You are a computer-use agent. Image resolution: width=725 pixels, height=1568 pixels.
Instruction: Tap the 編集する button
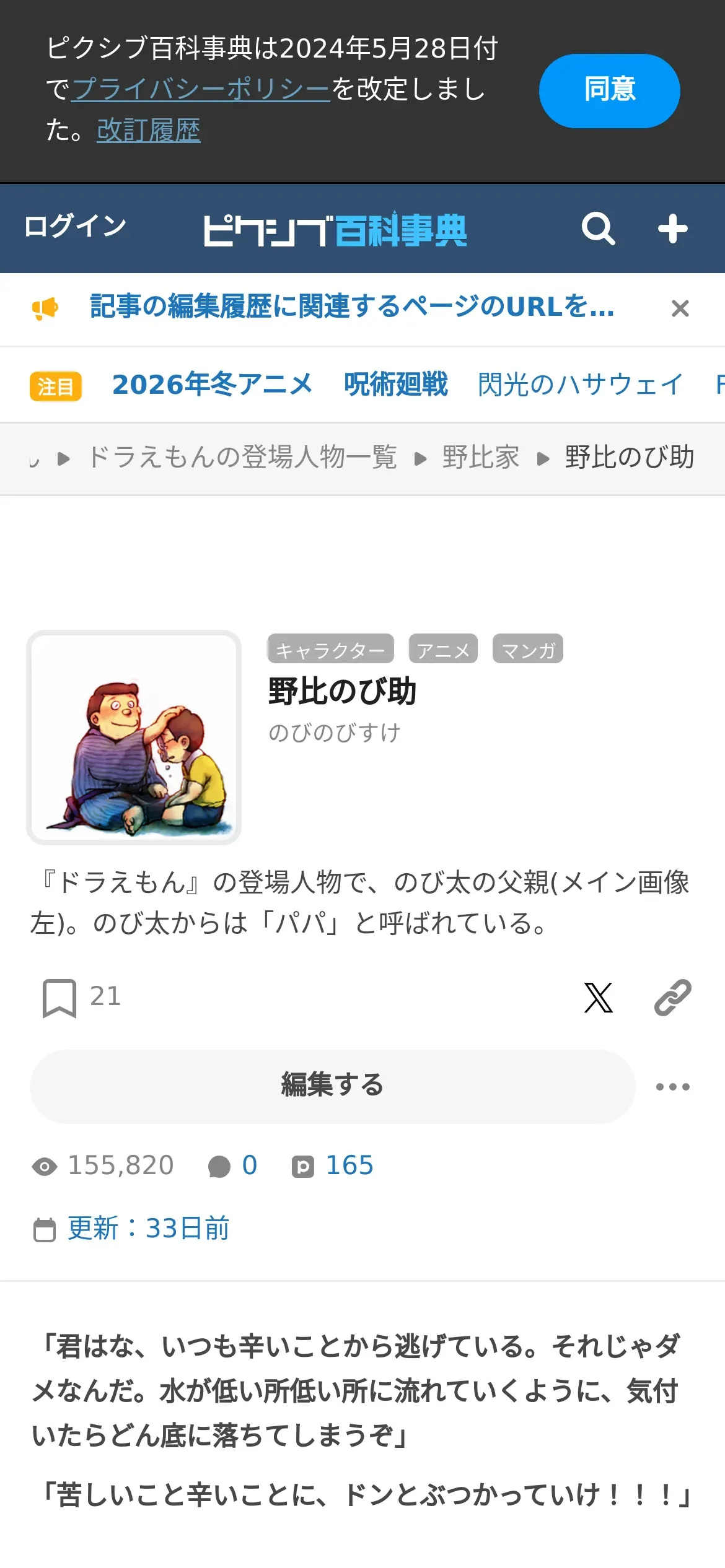(x=332, y=1086)
